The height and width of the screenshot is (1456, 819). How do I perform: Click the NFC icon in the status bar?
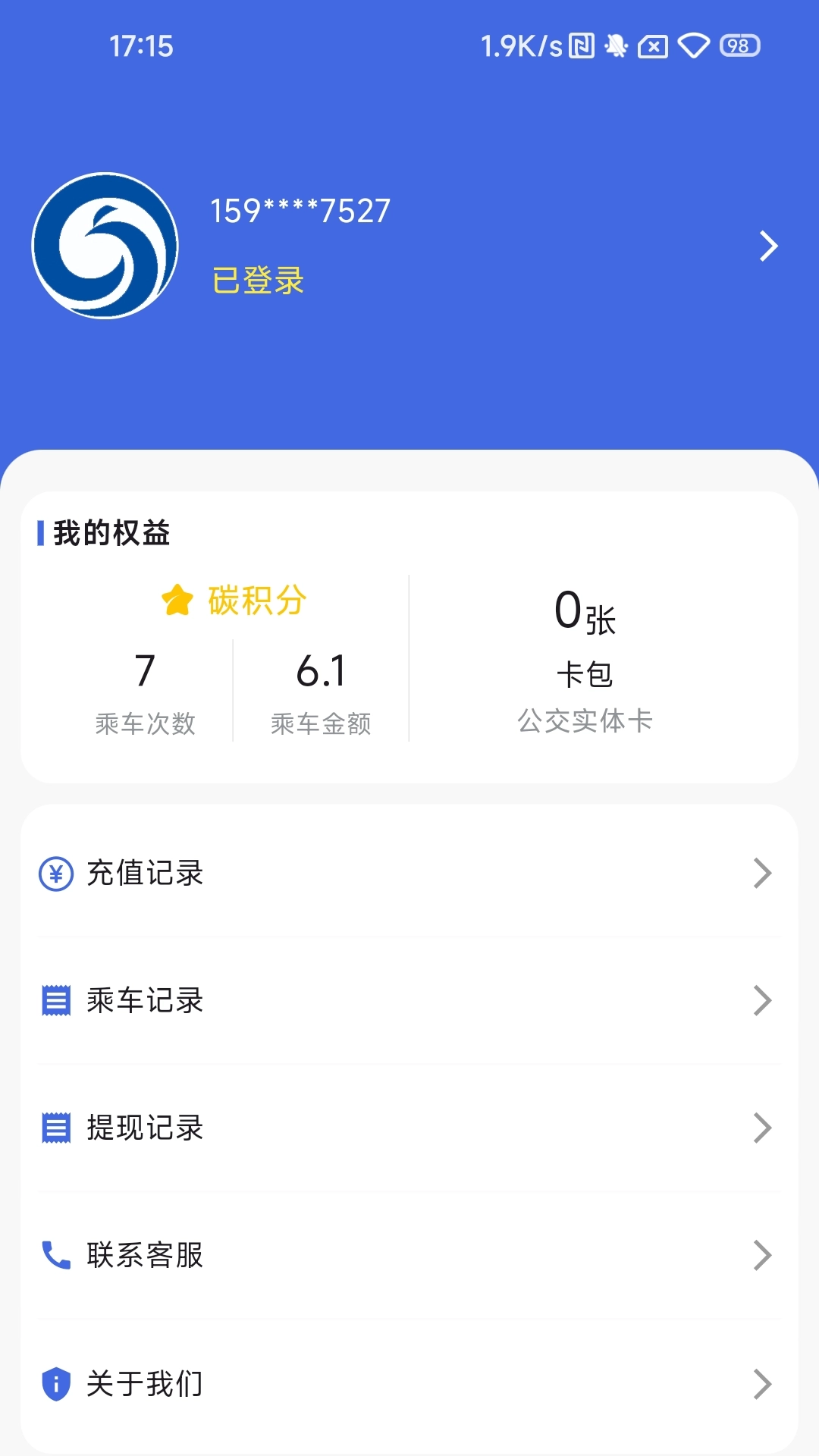[579, 46]
